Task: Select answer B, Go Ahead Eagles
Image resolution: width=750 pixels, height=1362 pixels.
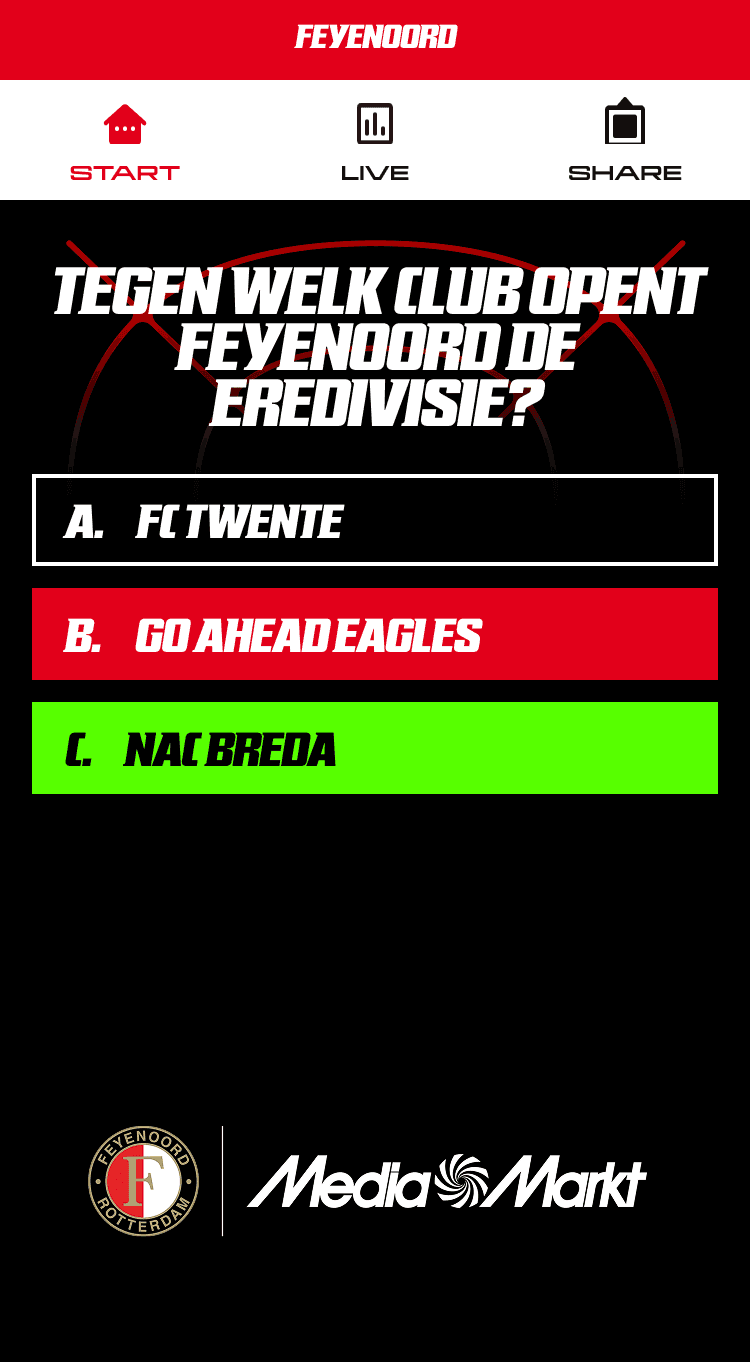Action: [375, 634]
